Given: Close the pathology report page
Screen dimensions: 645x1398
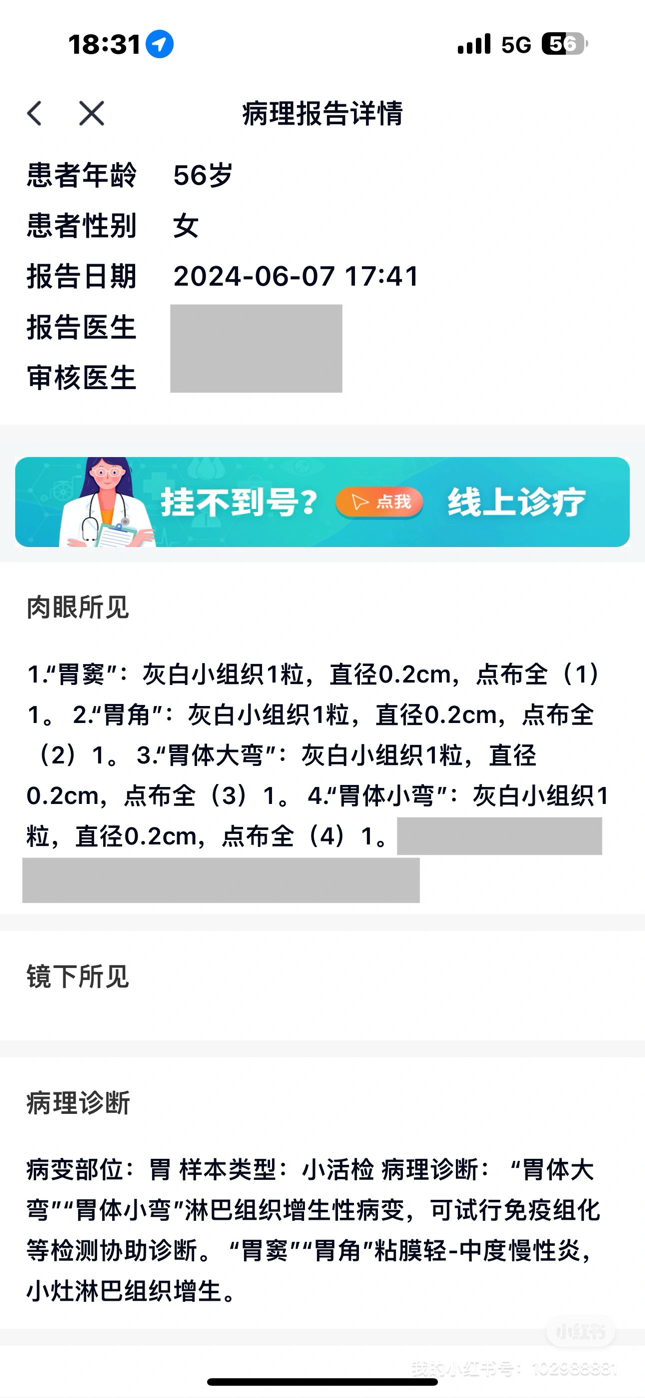Looking at the screenshot, I should click(92, 113).
